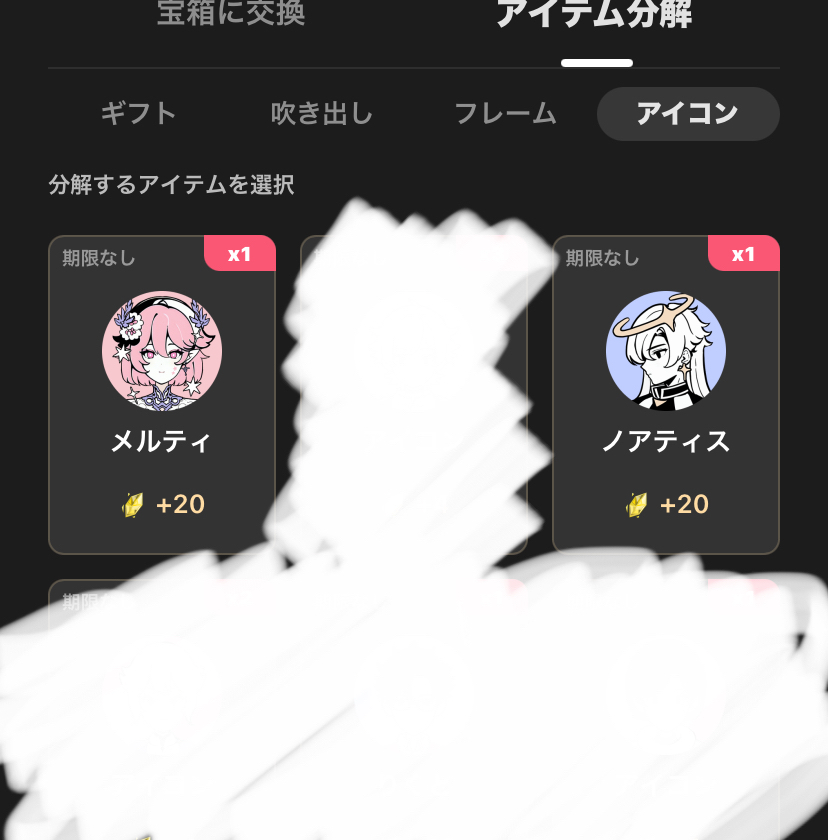Select the ノアティス item card for dismantling
This screenshot has width=828, height=840.
point(666,395)
